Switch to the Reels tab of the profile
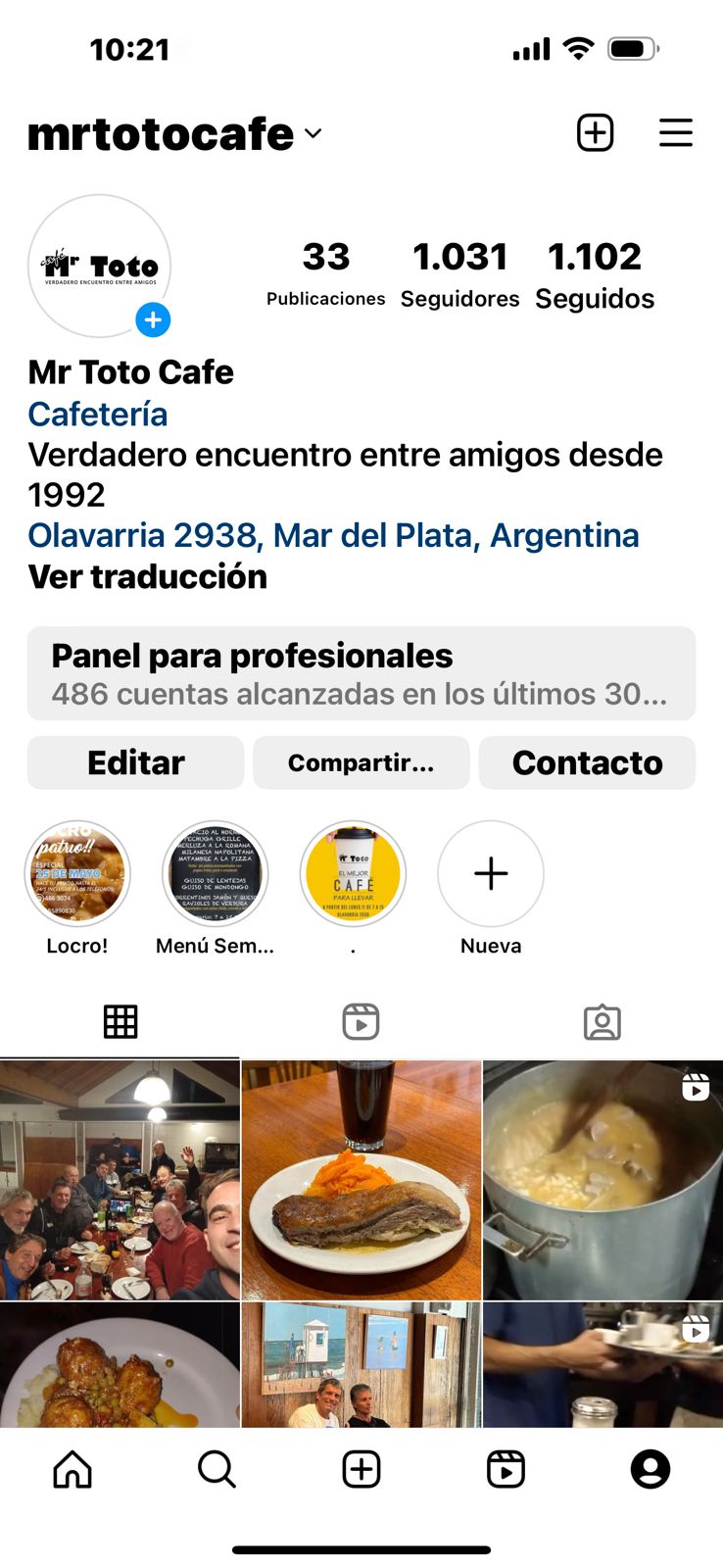The image size is (723, 1568). pos(361,1022)
